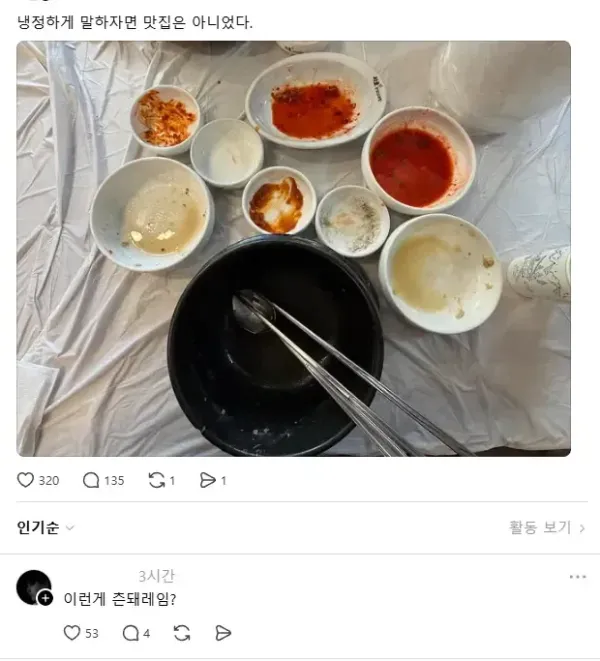Like the post with 320 likes

click(x=27, y=480)
